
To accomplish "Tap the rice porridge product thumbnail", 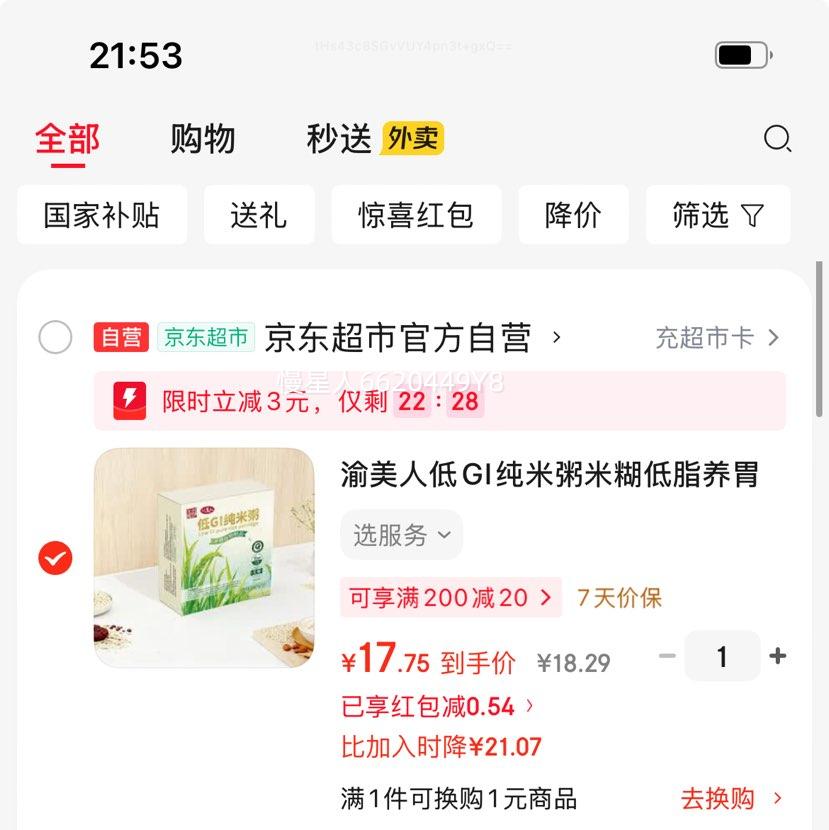I will coord(204,556).
